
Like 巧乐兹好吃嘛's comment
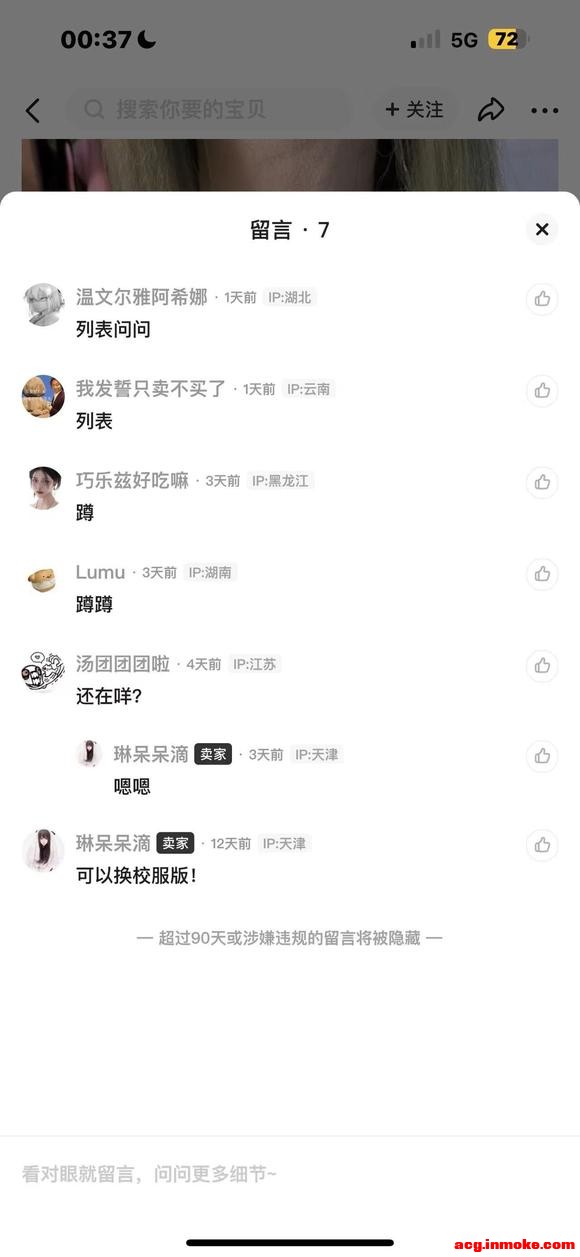542,482
